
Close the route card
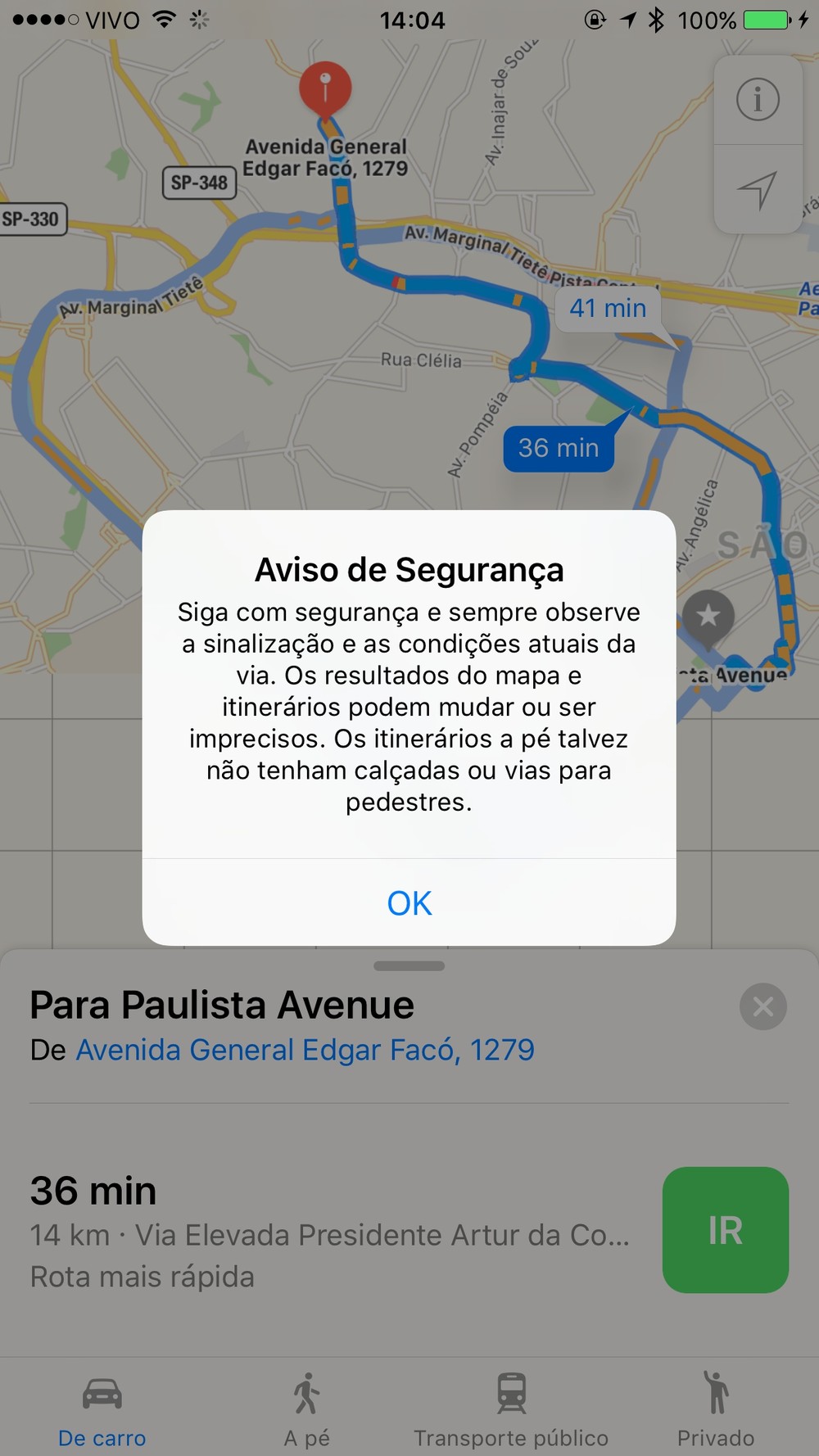pyautogui.click(x=762, y=1006)
